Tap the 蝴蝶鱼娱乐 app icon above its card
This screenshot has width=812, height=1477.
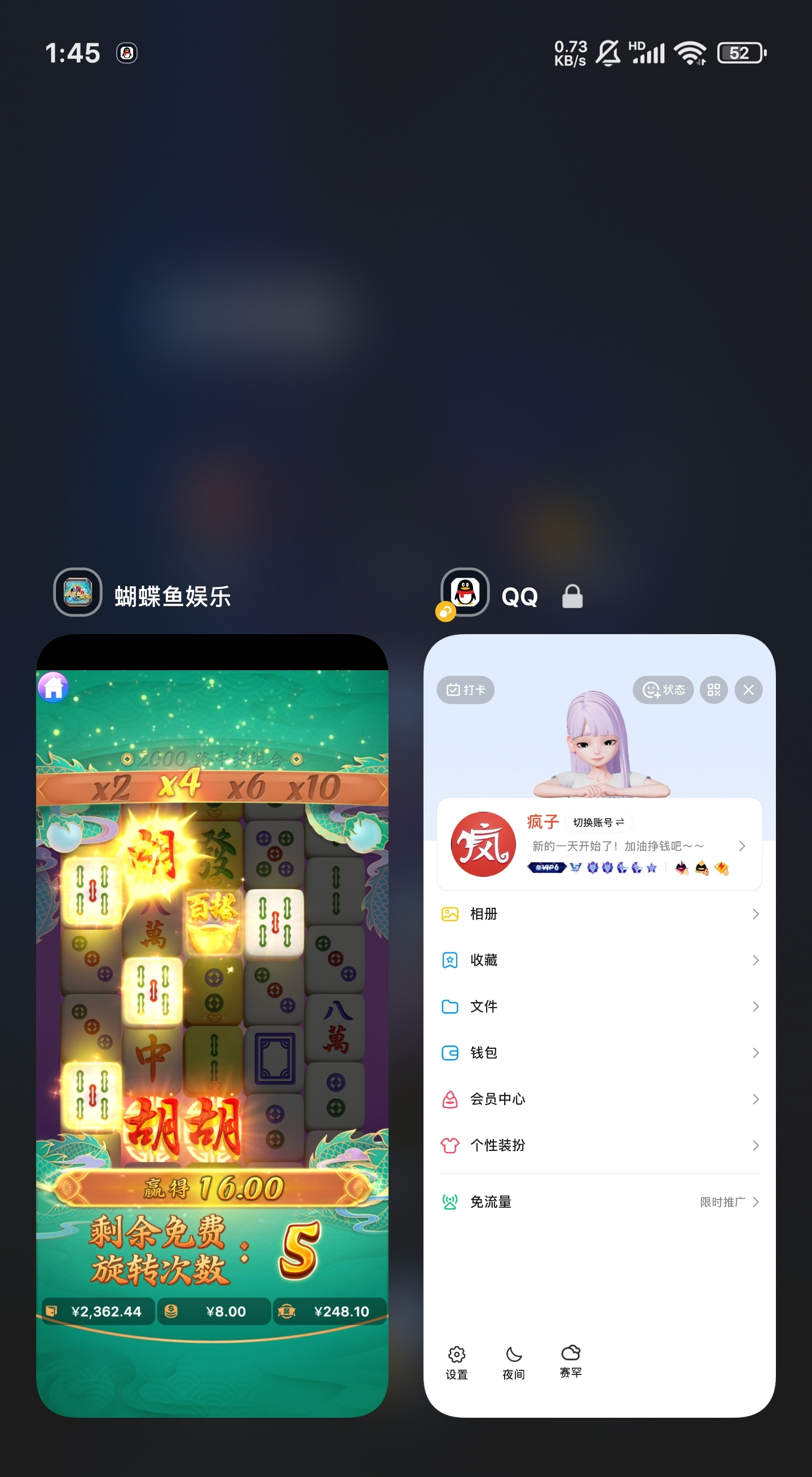coord(78,592)
